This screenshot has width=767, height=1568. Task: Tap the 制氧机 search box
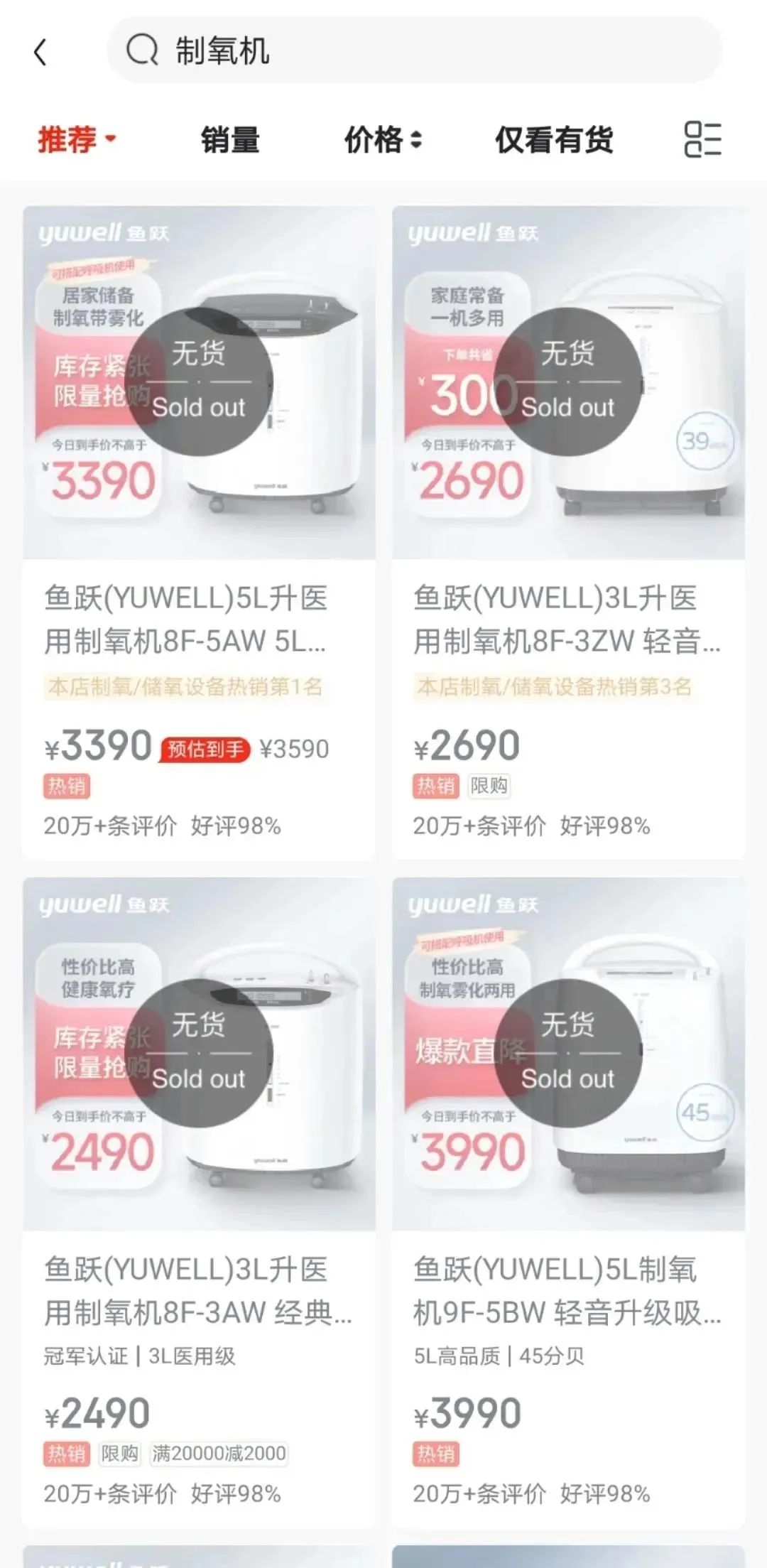tap(415, 50)
